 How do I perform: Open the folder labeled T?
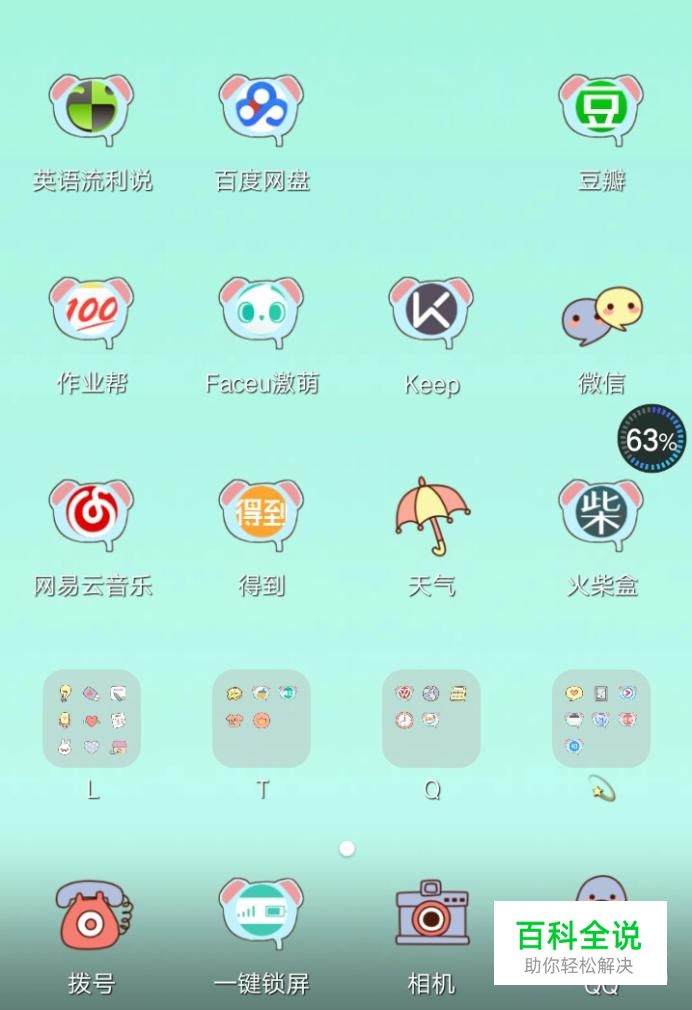tap(262, 719)
